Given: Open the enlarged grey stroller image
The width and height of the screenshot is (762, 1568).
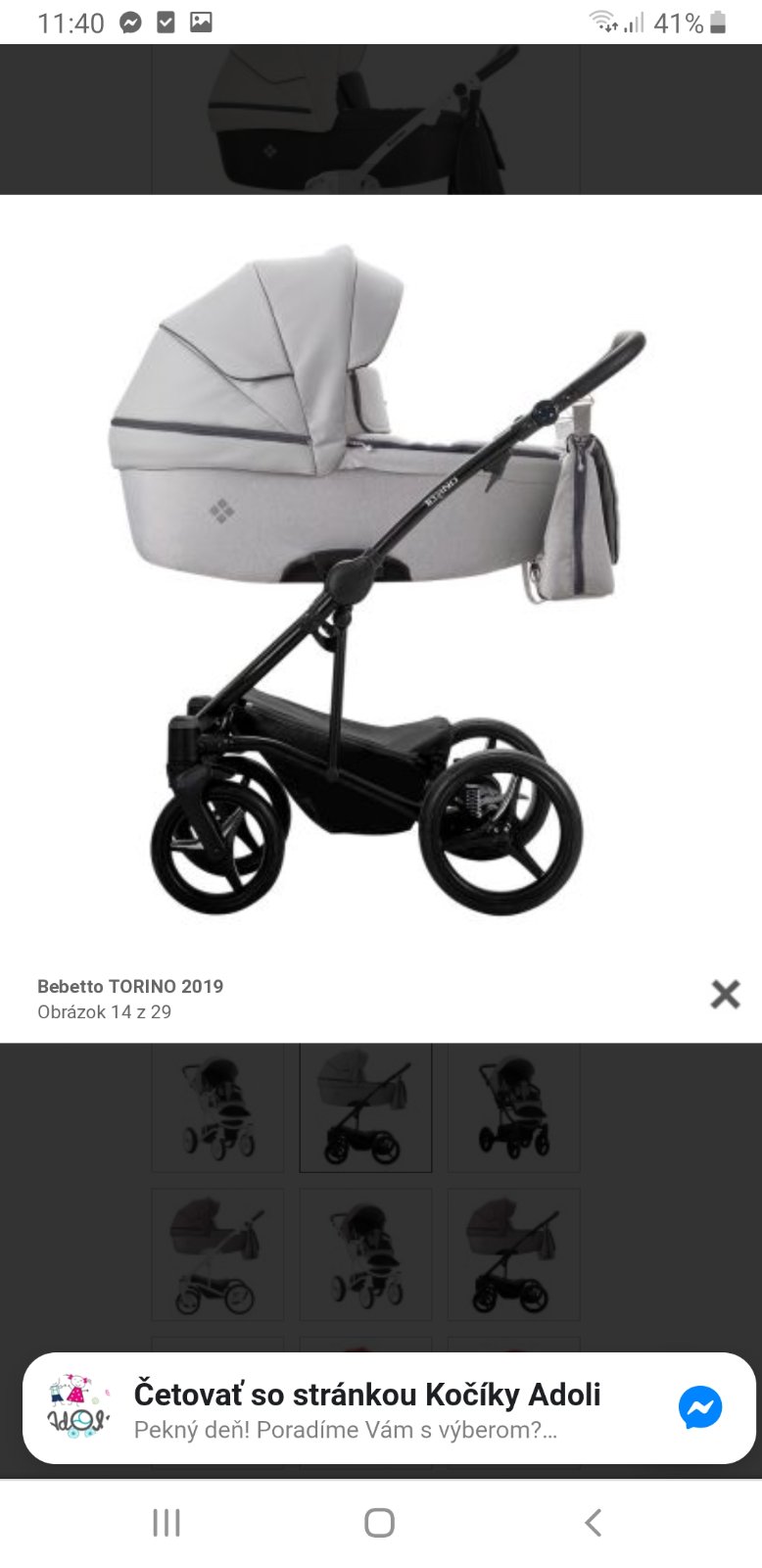Looking at the screenshot, I should [x=377, y=578].
